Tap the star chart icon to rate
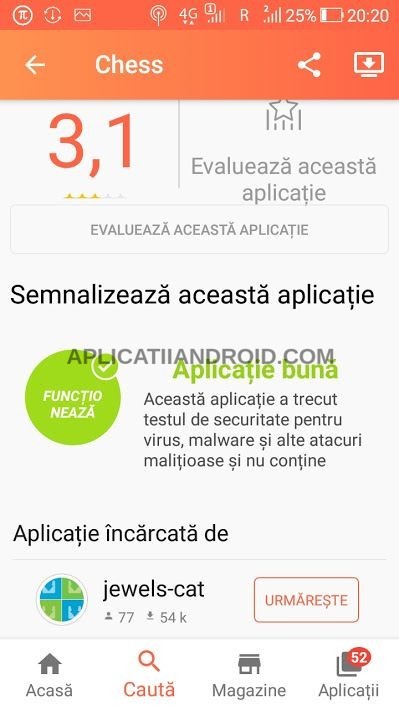399x709 pixels. [284, 116]
